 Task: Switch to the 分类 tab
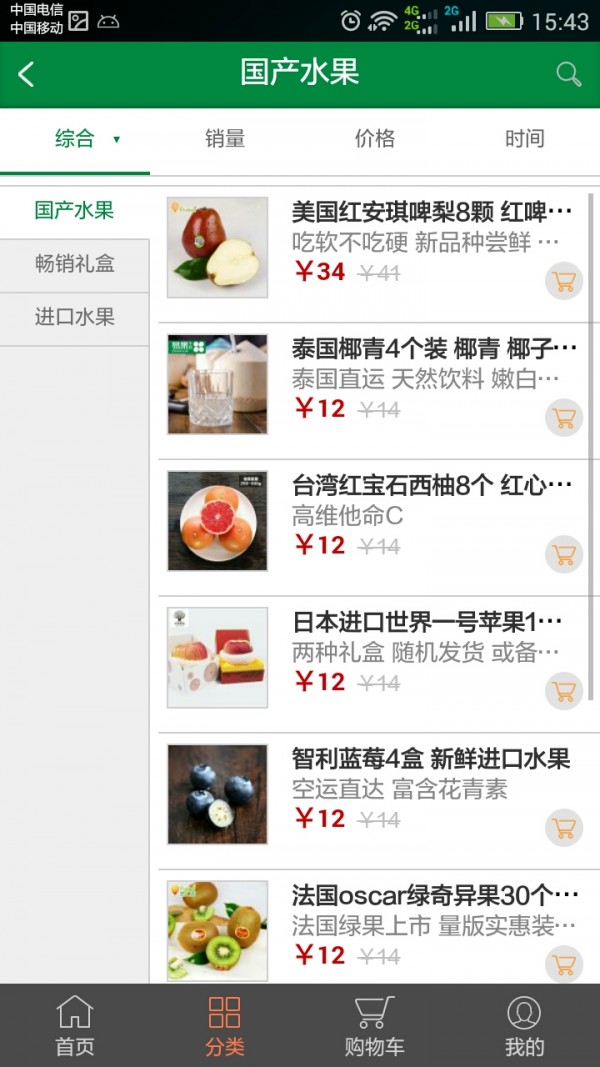pyautogui.click(x=225, y=1026)
